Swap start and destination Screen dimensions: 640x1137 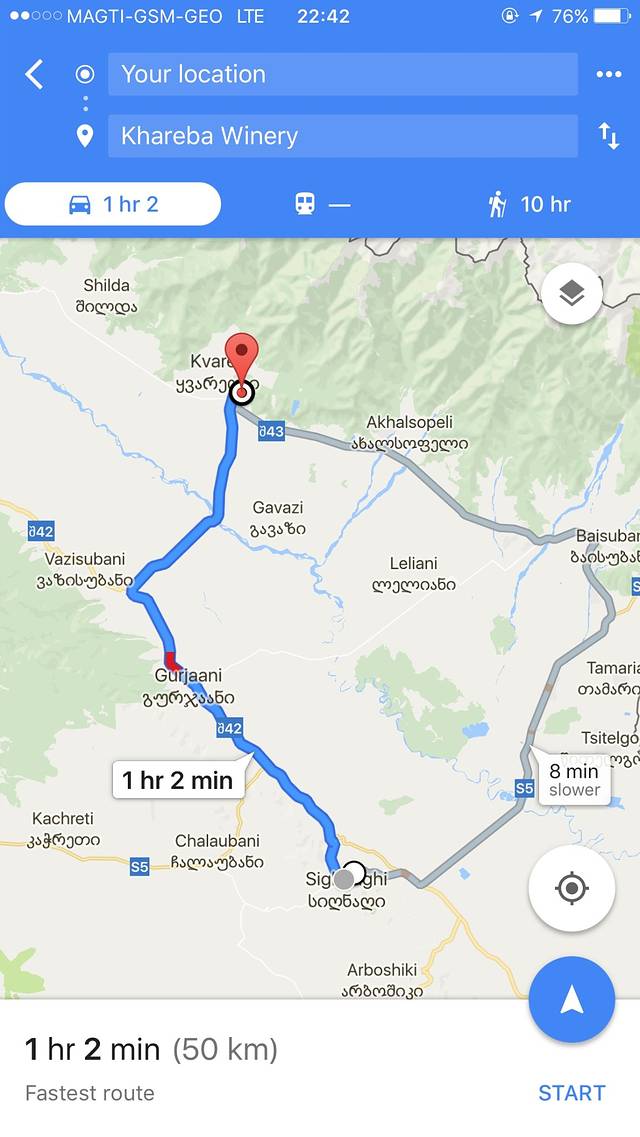(608, 136)
